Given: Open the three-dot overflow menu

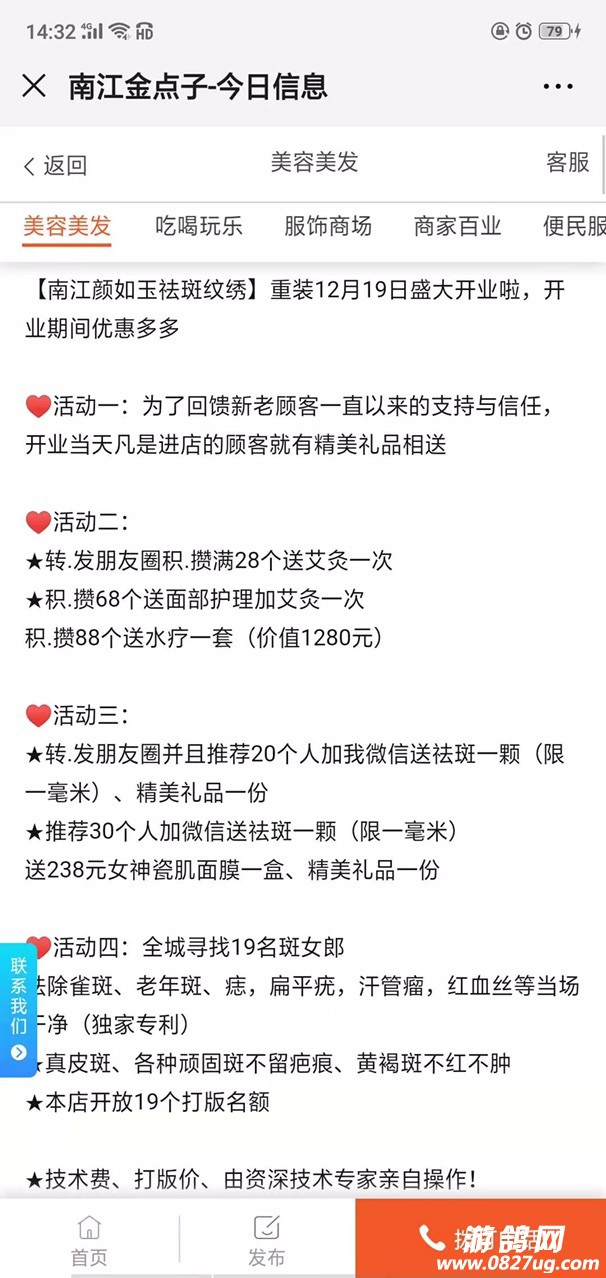Looking at the screenshot, I should point(558,87).
